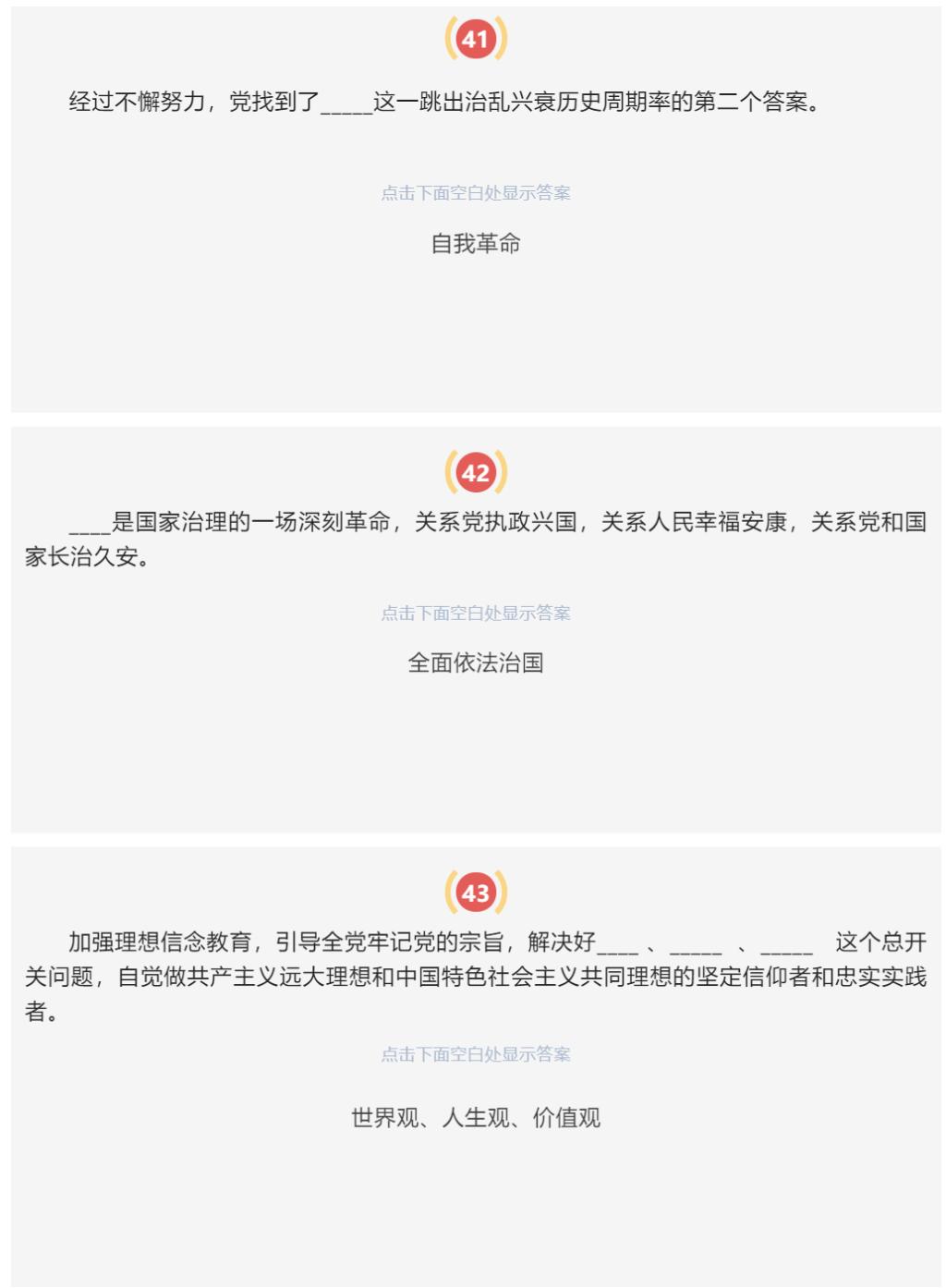Tap the answer area under question 42
Viewport: 946px width, 1288px height.
click(475, 663)
